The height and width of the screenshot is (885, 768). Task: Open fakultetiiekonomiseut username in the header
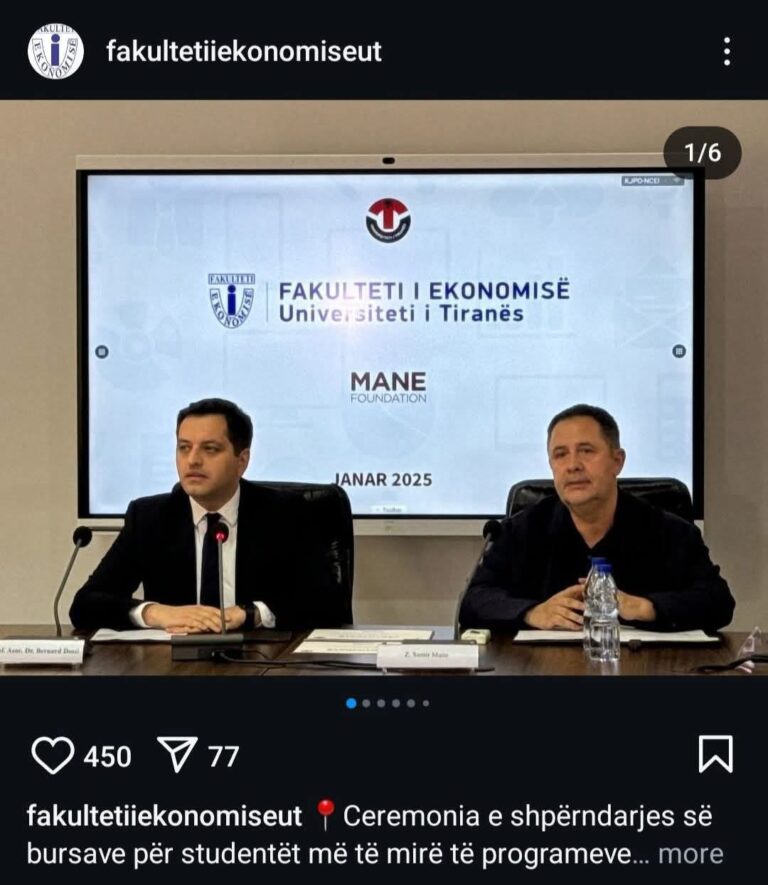pos(244,51)
